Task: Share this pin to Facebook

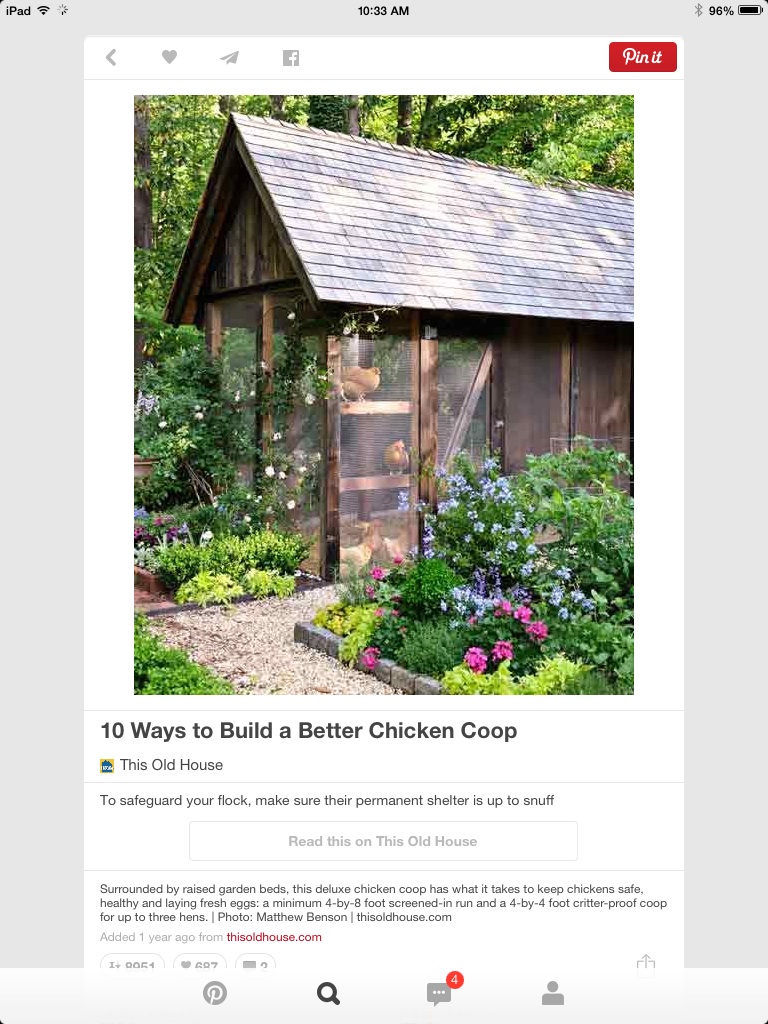Action: (291, 58)
